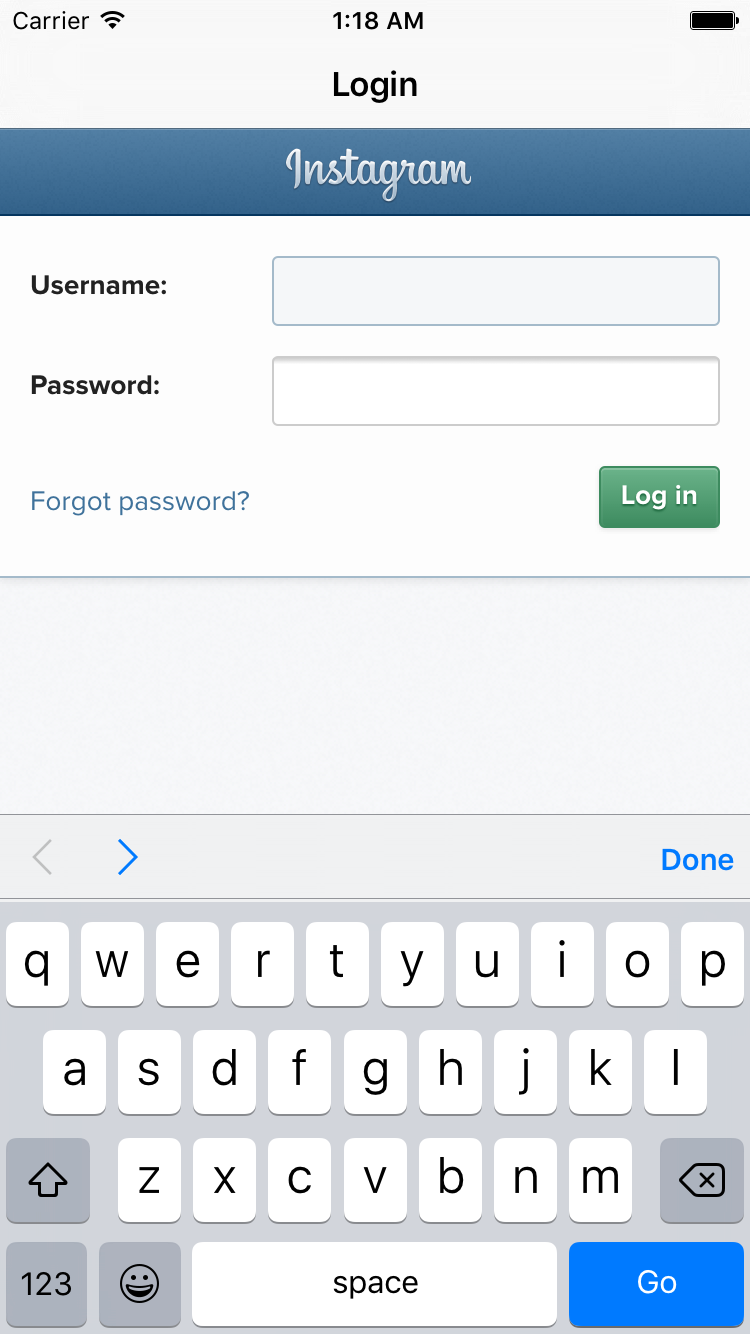Hit the backspace key
Image resolution: width=750 pixels, height=1334 pixels.
click(x=702, y=1181)
